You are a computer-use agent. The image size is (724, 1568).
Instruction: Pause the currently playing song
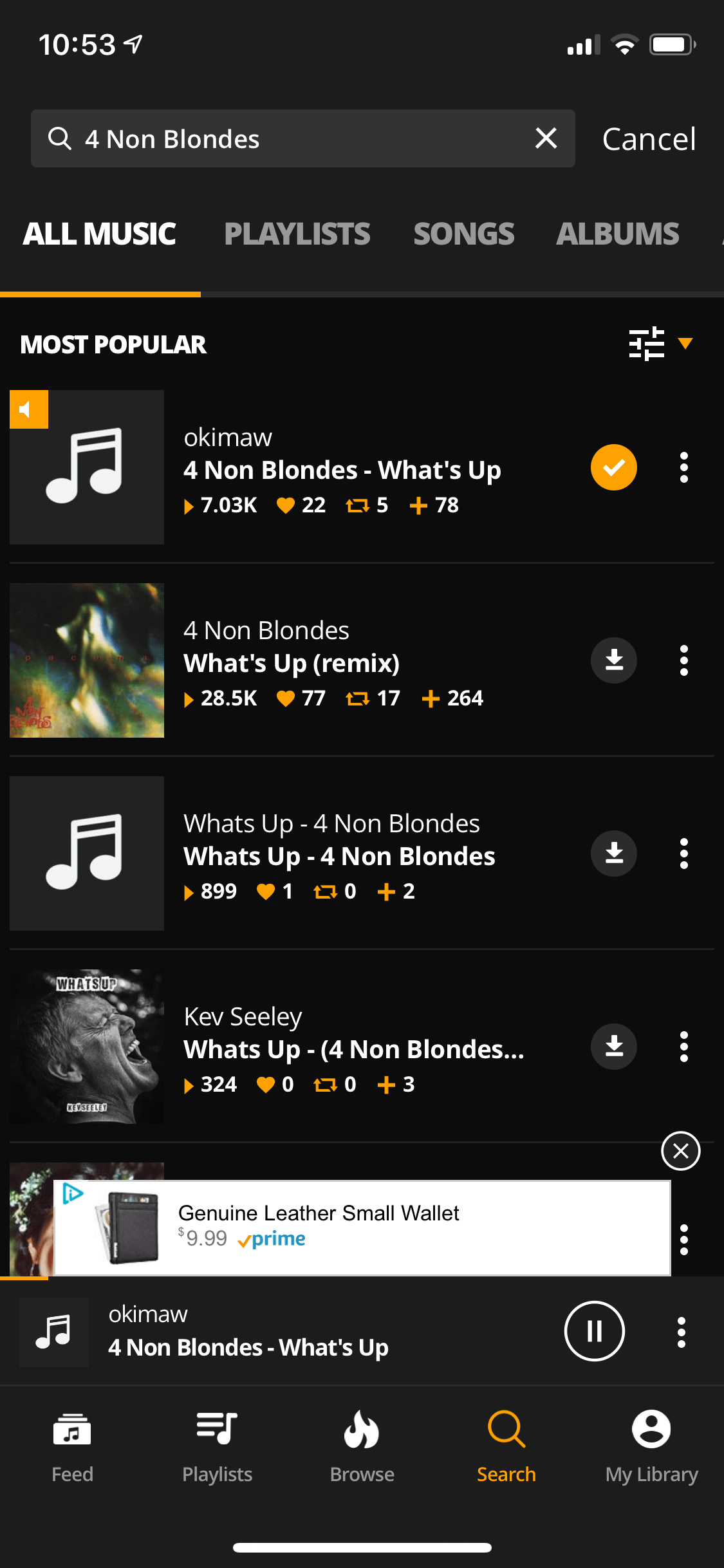594,1331
